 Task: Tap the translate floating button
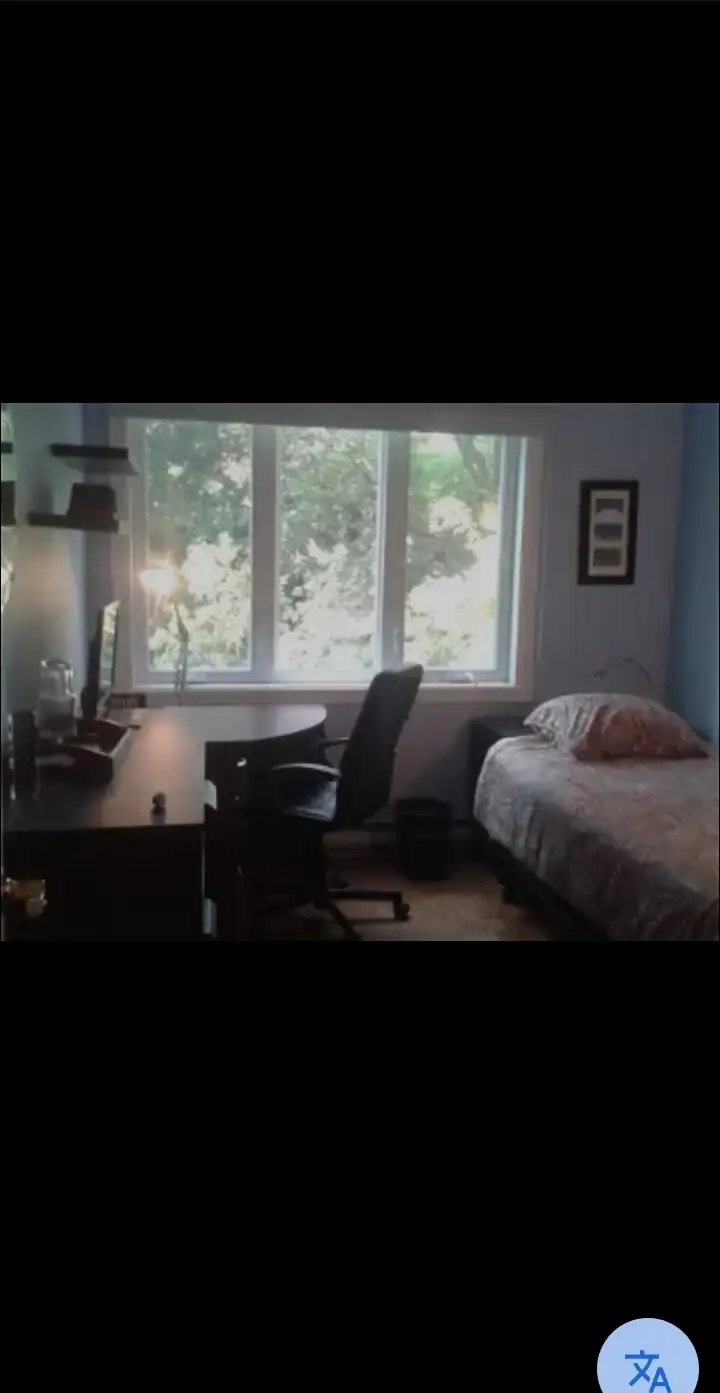[648, 1362]
